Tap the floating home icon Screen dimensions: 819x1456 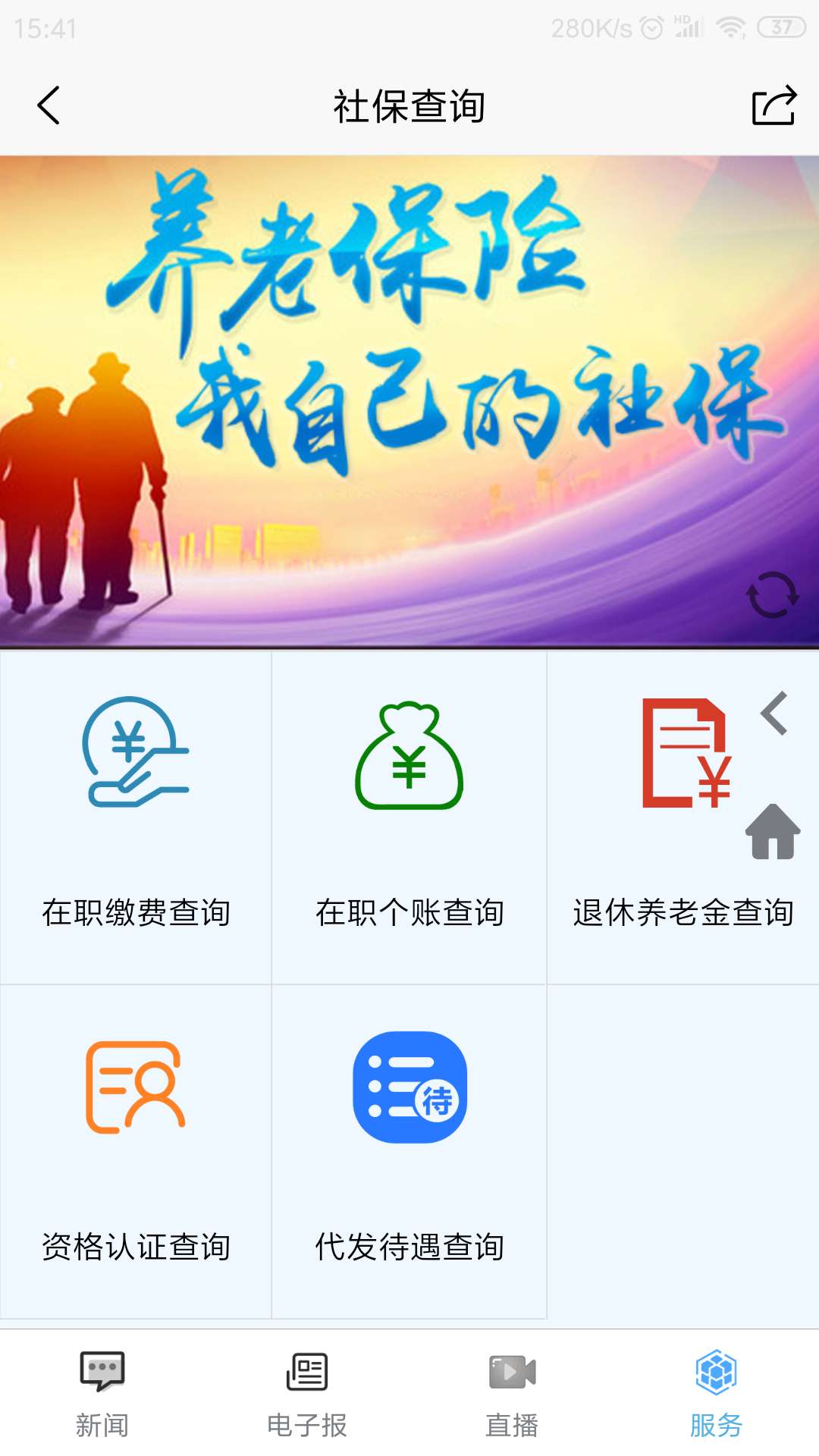(x=773, y=832)
